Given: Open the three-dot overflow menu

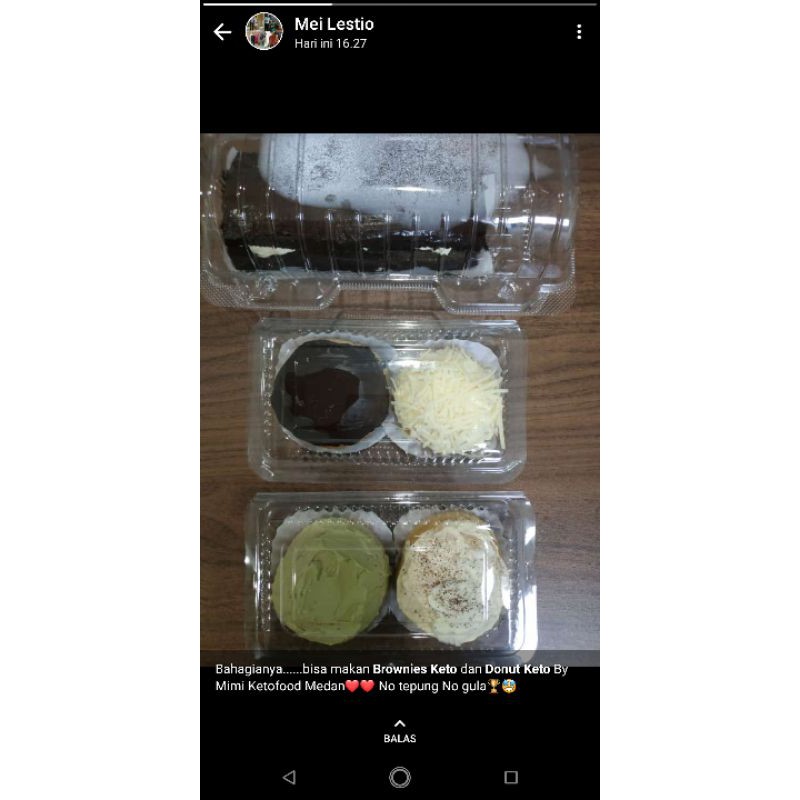Looking at the screenshot, I should [x=579, y=32].
